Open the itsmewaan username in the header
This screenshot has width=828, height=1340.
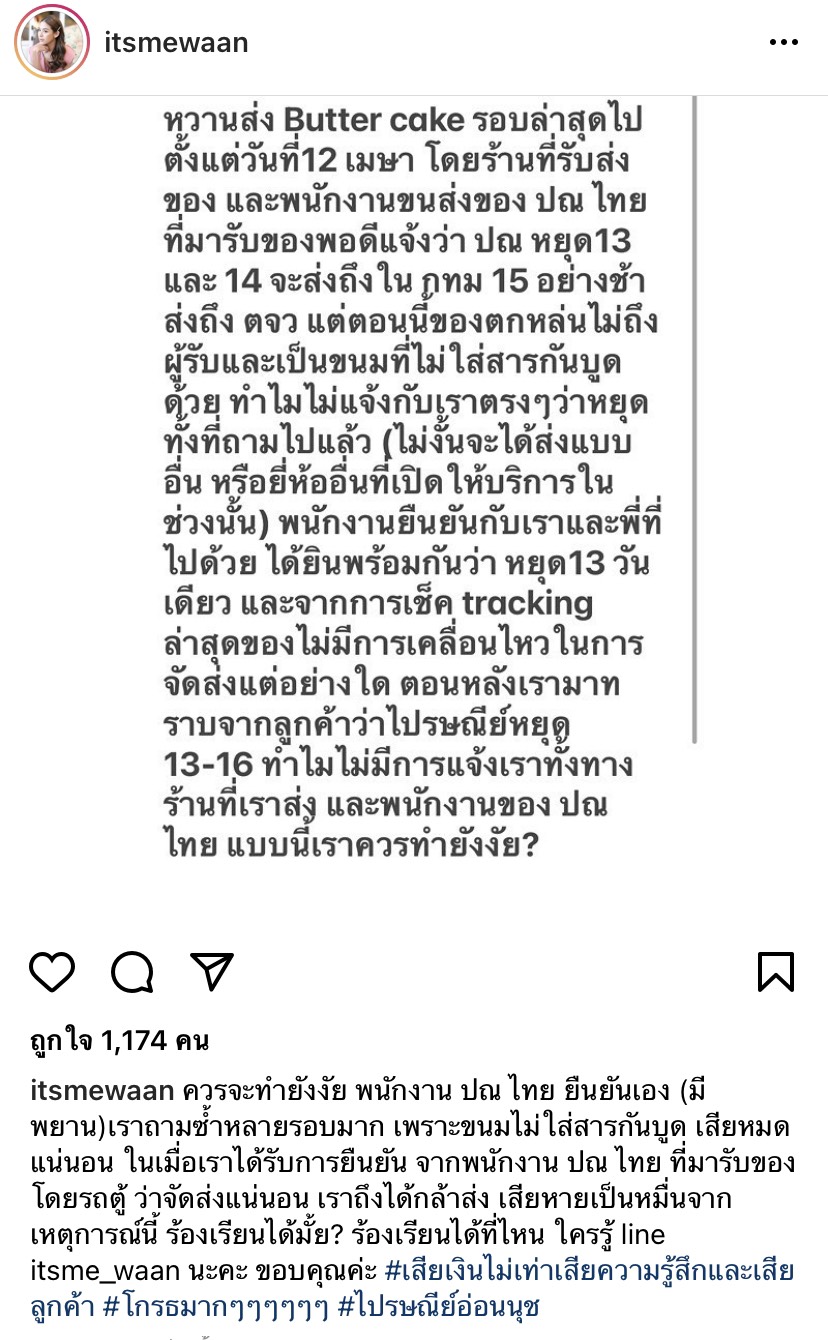click(x=176, y=43)
